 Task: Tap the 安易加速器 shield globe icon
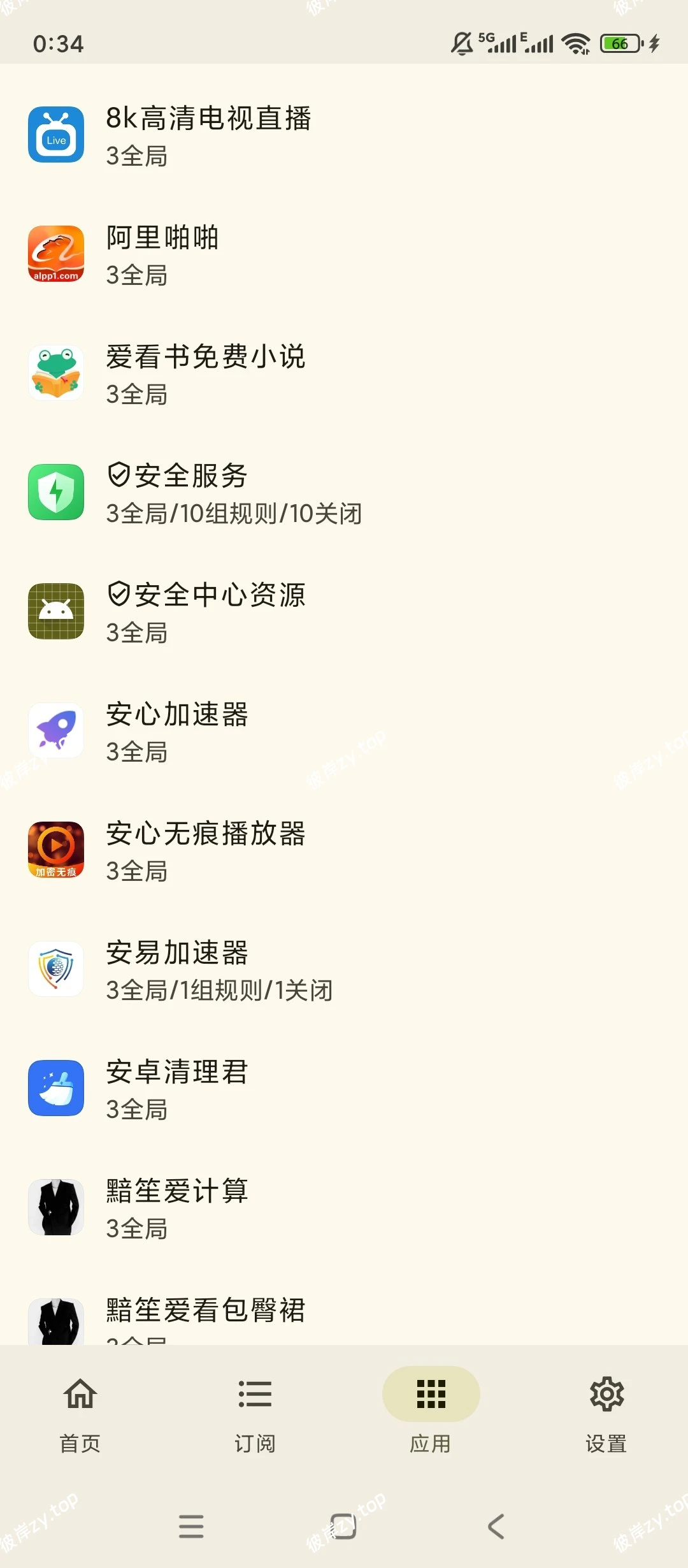56,968
